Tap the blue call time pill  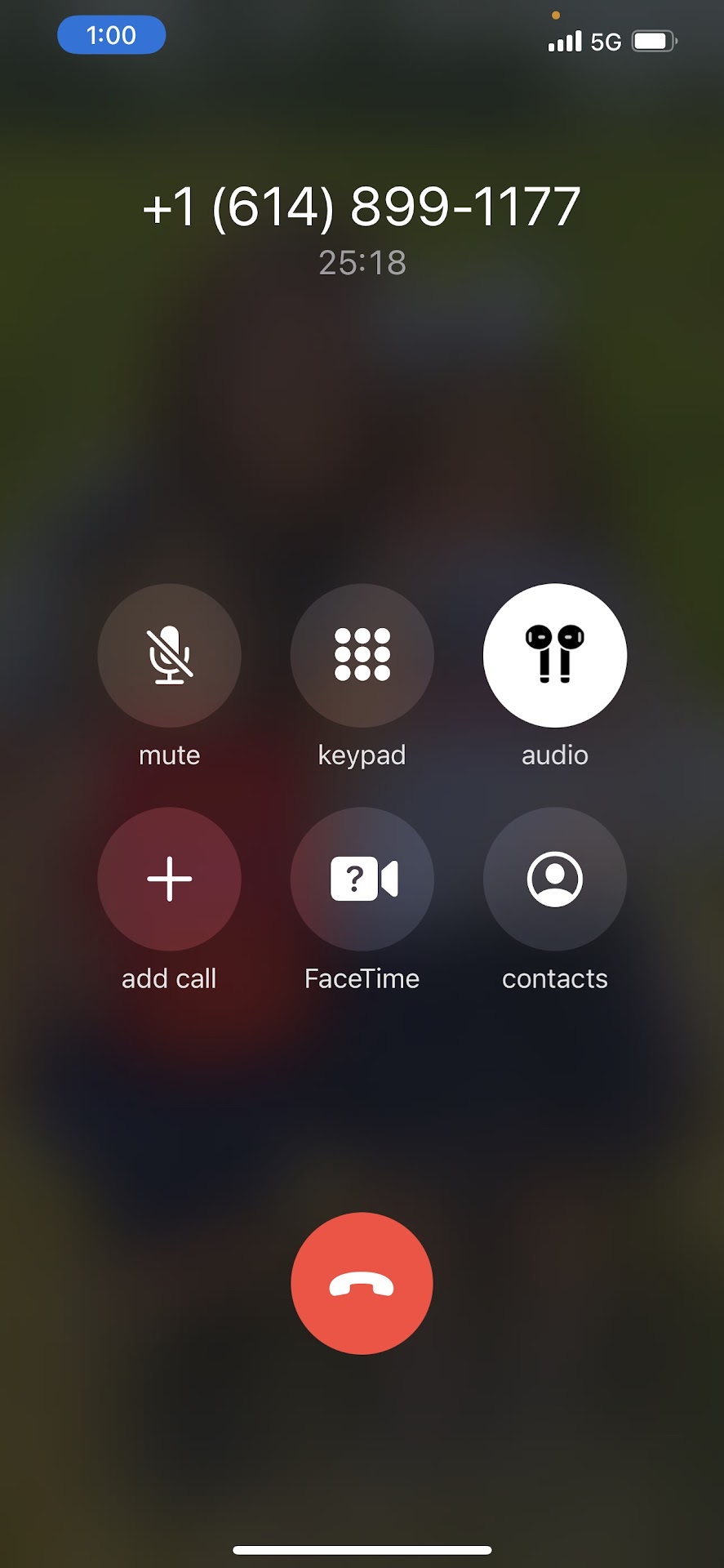(111, 35)
